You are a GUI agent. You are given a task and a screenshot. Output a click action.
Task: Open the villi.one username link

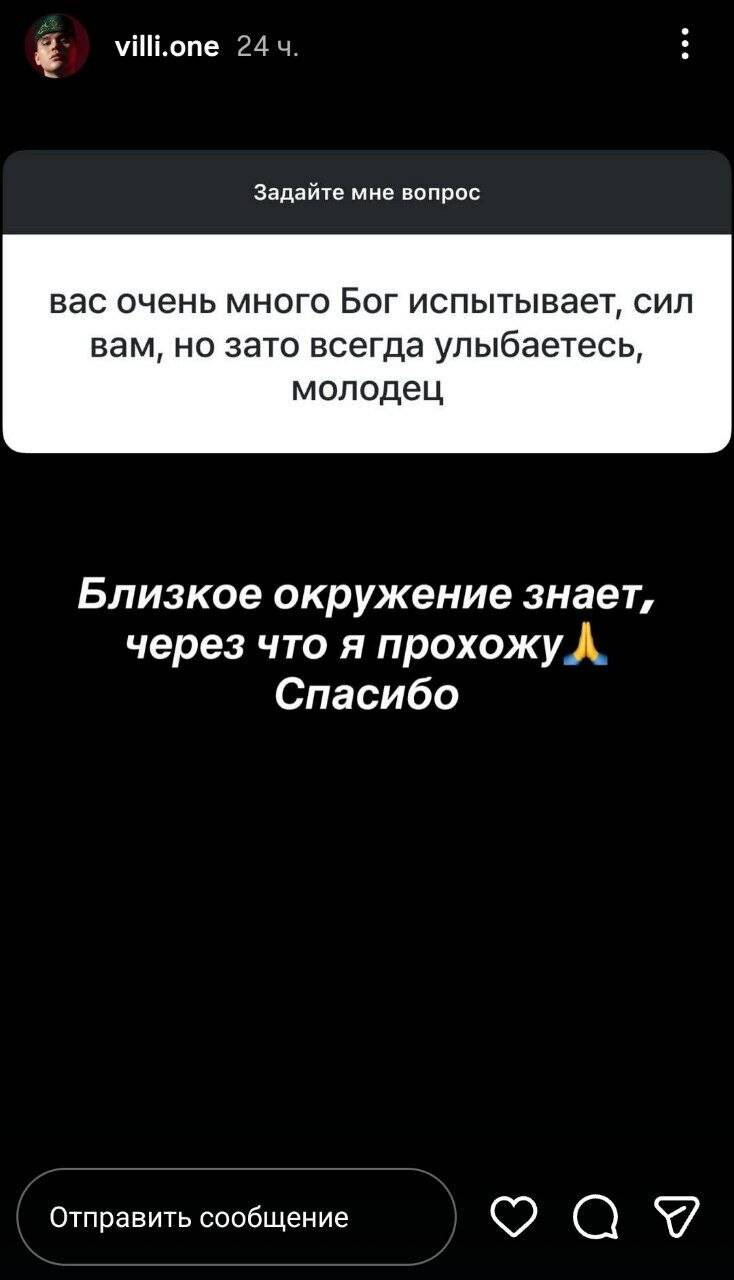click(167, 46)
